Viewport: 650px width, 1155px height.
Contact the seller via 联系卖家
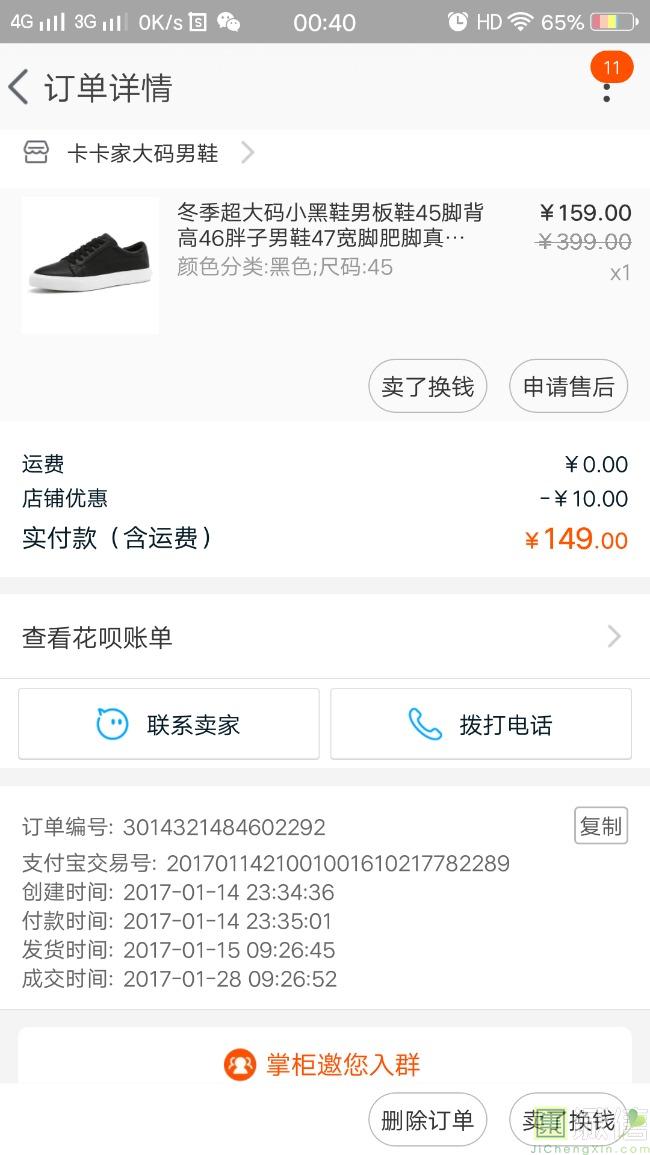point(169,724)
